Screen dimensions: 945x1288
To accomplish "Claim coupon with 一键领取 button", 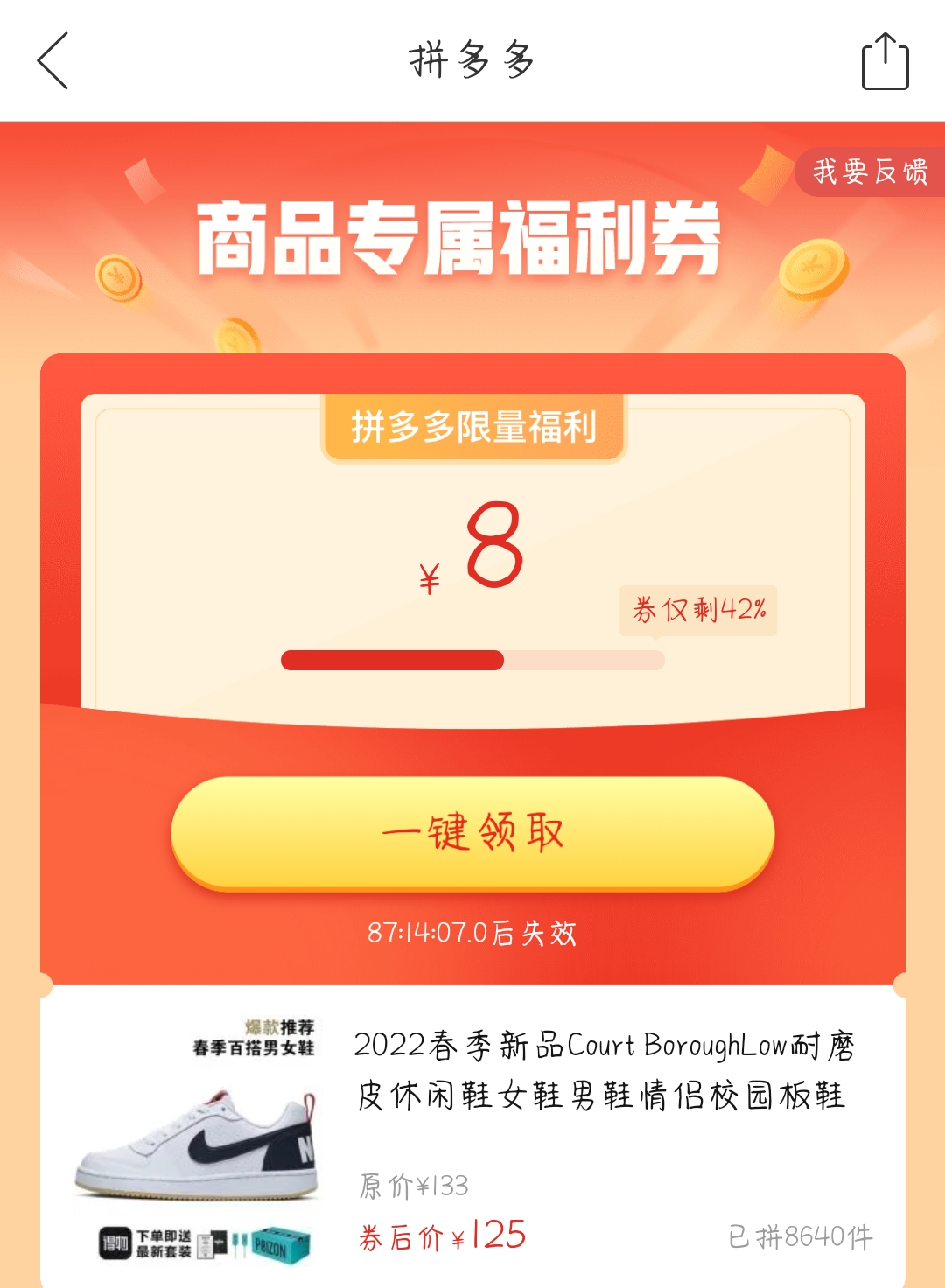I will pyautogui.click(x=472, y=832).
